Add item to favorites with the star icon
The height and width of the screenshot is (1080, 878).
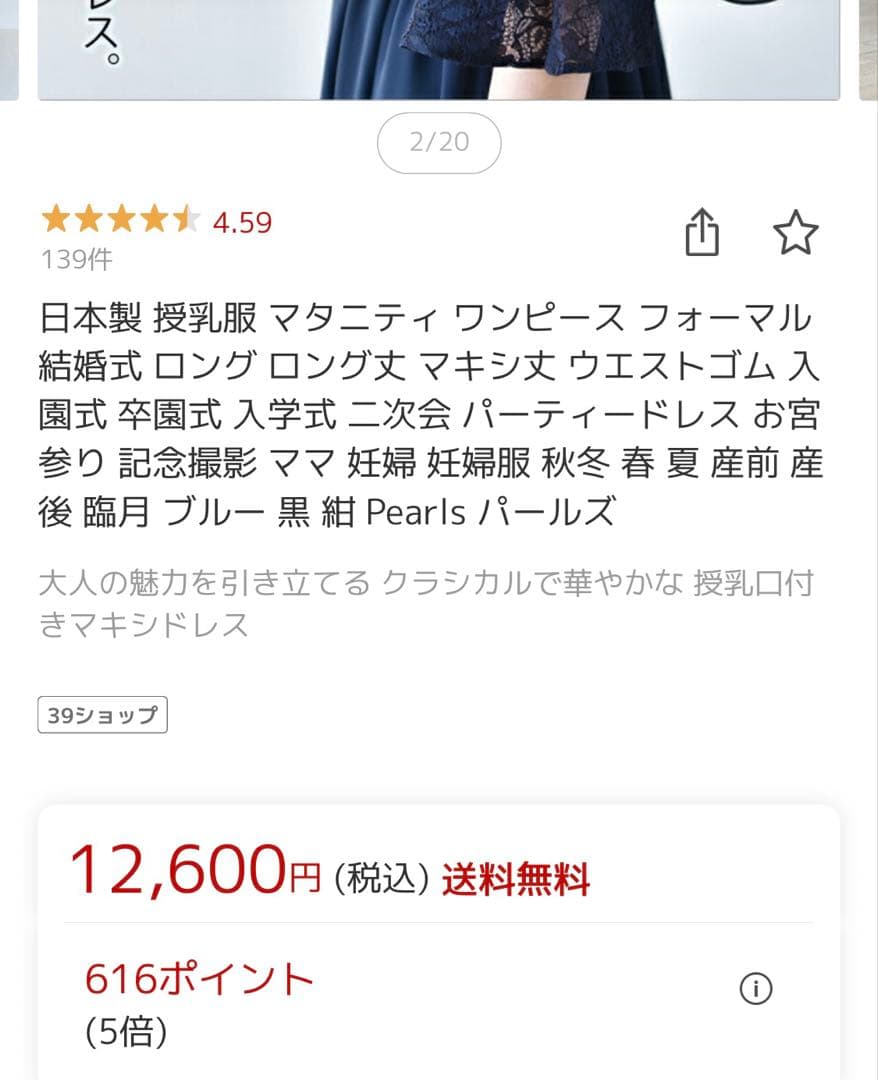[x=796, y=232]
